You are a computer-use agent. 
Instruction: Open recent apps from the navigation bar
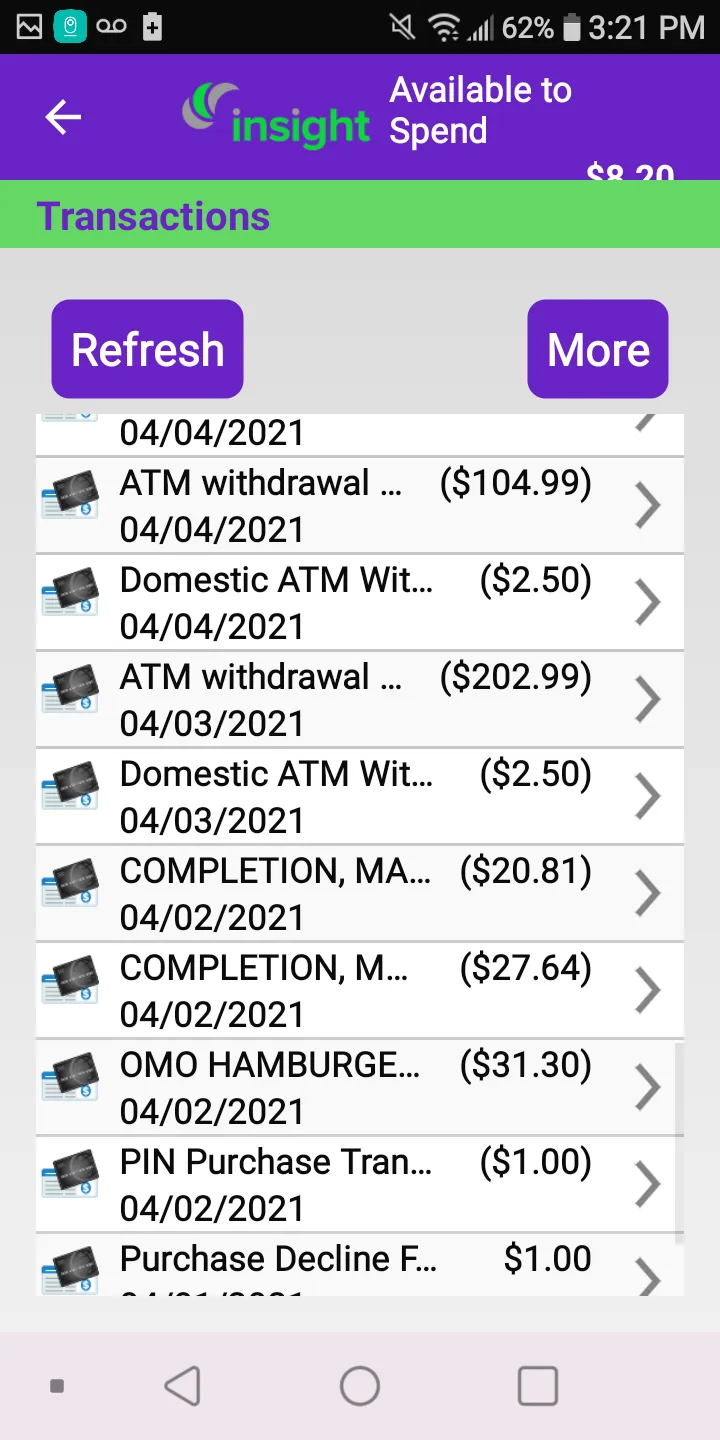coord(538,1386)
